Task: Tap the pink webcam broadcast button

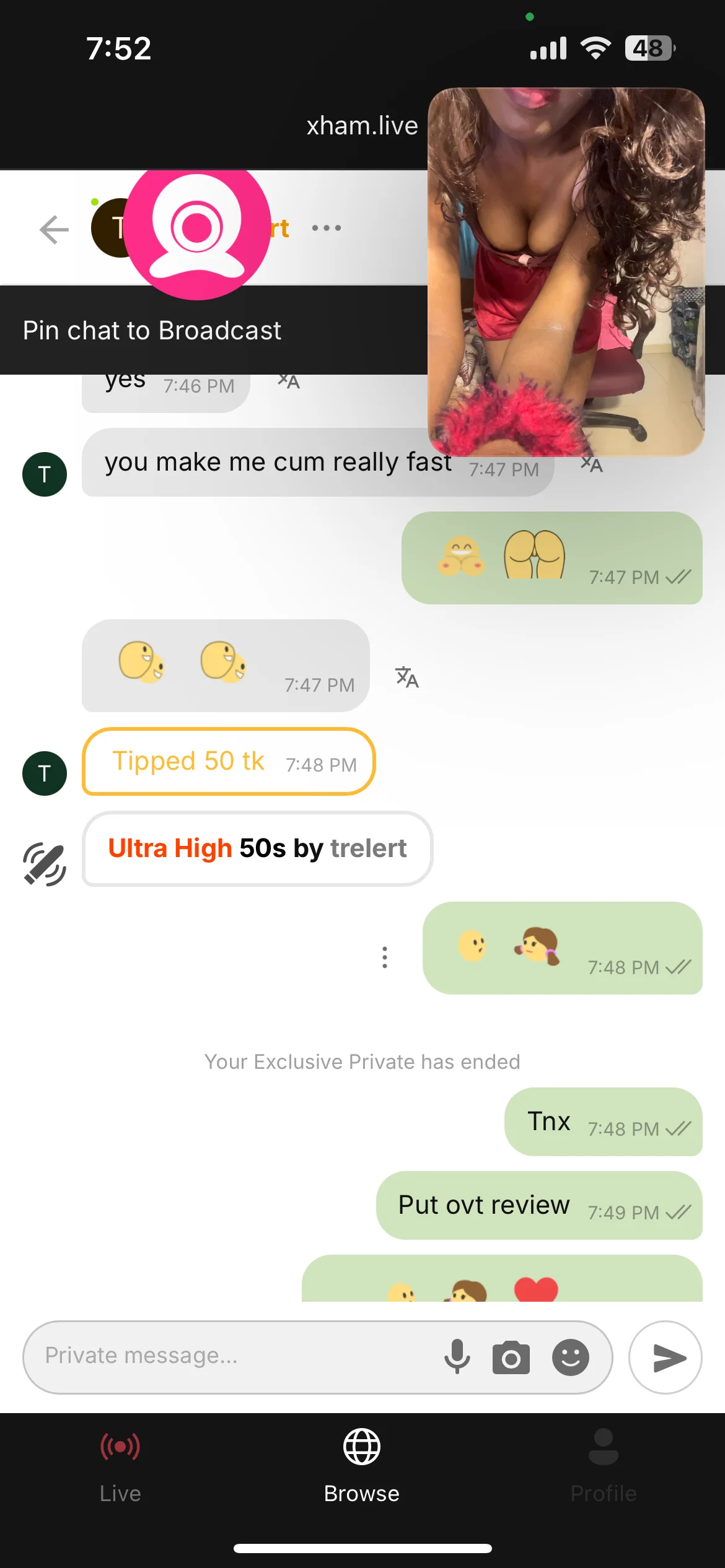Action: pos(197,228)
